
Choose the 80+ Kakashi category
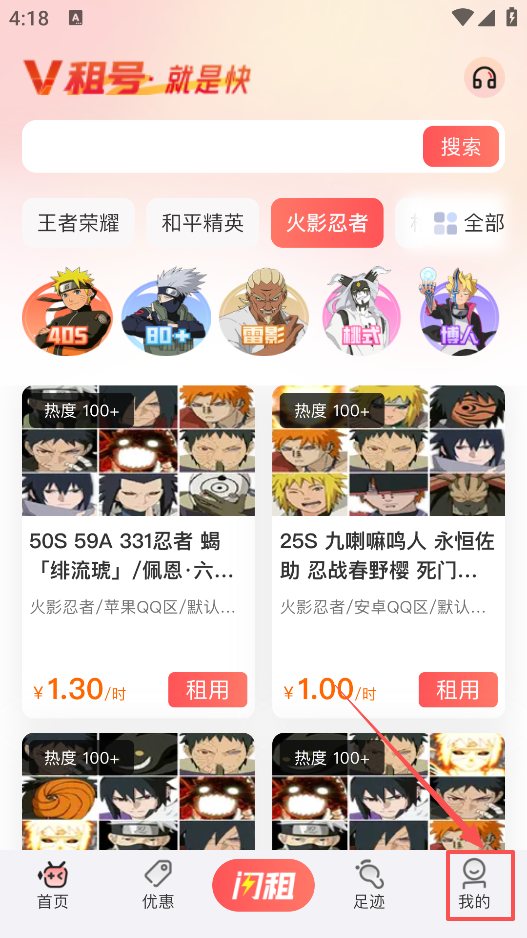pyautogui.click(x=166, y=312)
